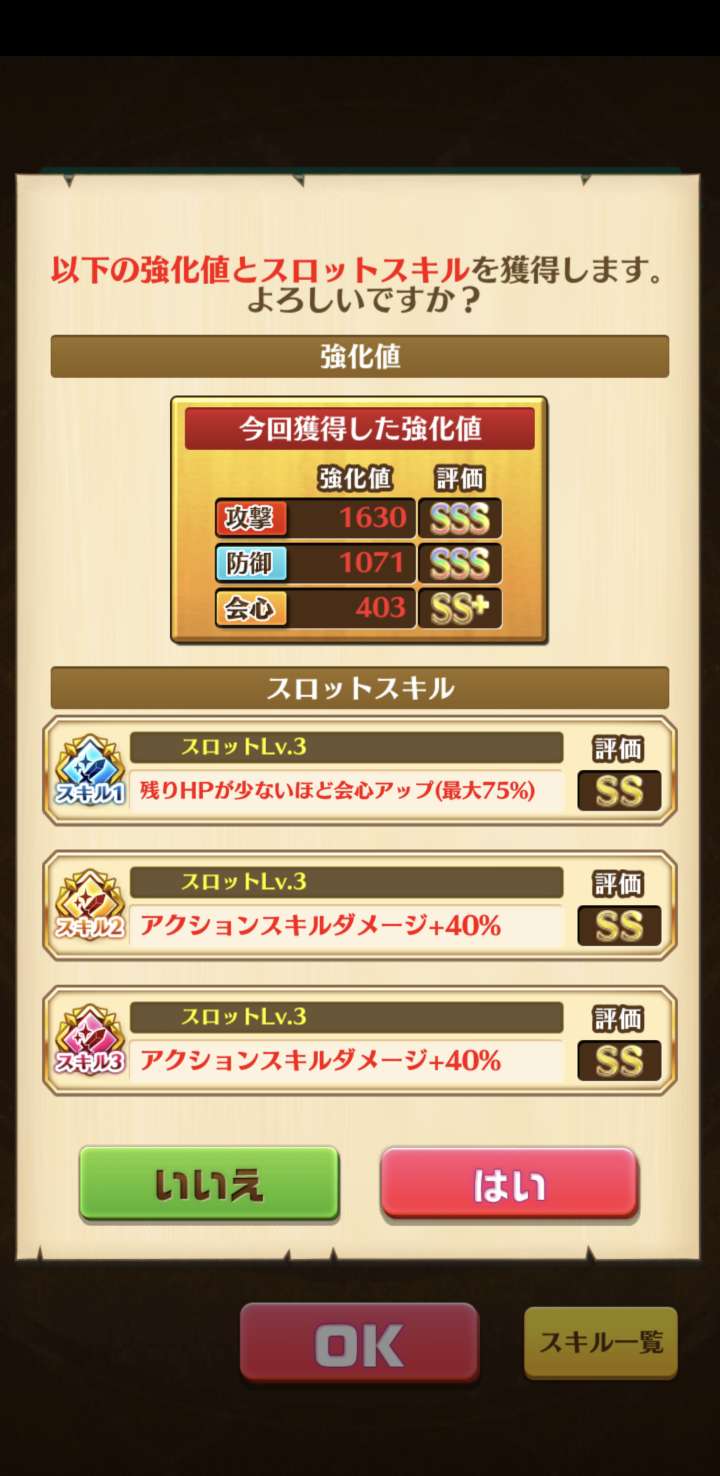
Task: Open the スキル一覧 skill list
Action: [x=601, y=1342]
